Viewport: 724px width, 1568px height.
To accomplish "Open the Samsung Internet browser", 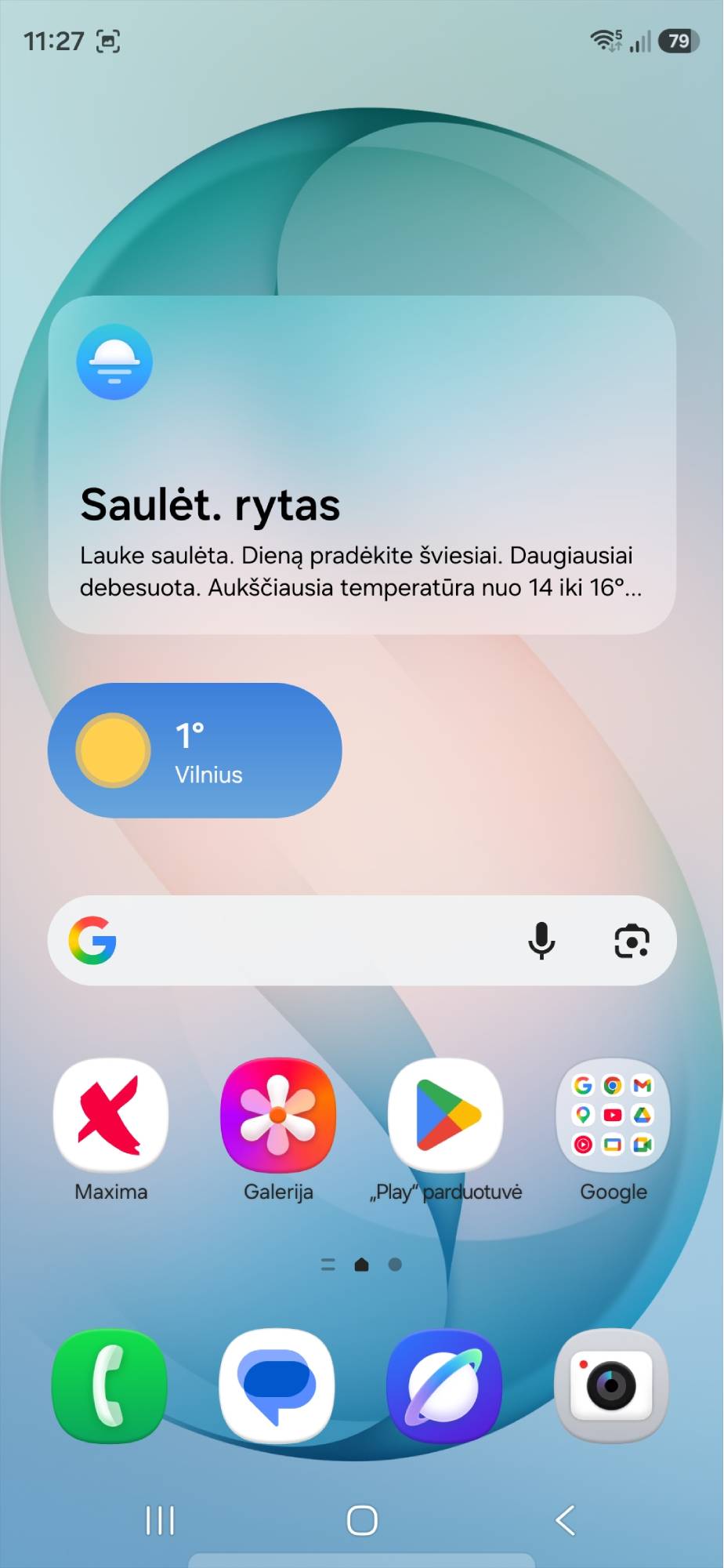I will pos(446,1385).
